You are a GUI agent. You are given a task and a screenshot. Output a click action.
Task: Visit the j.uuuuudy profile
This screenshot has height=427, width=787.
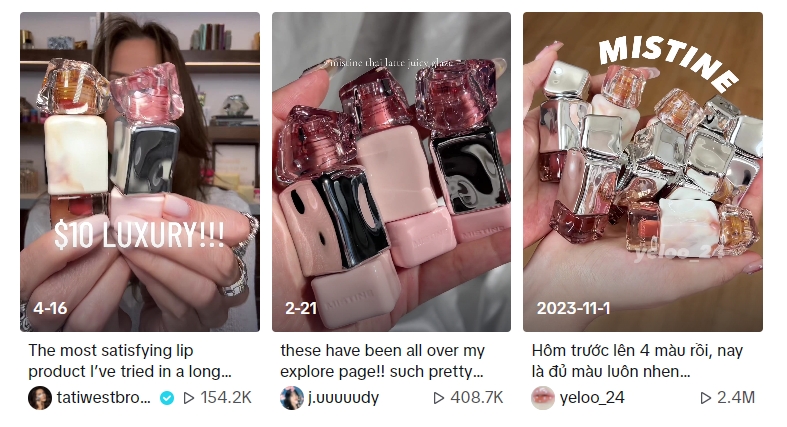click(x=343, y=398)
